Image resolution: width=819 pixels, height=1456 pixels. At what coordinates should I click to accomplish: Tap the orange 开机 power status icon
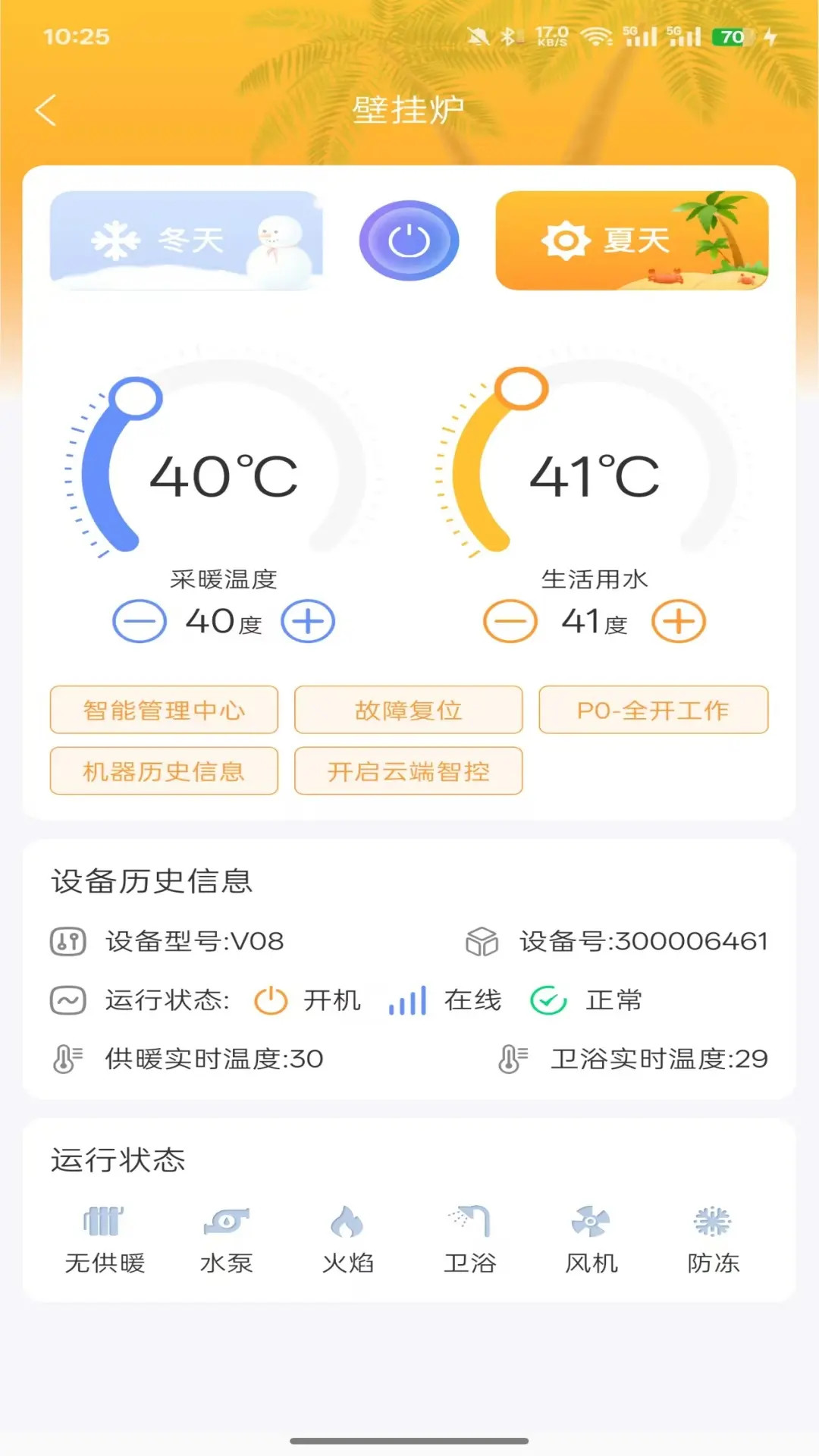271,999
